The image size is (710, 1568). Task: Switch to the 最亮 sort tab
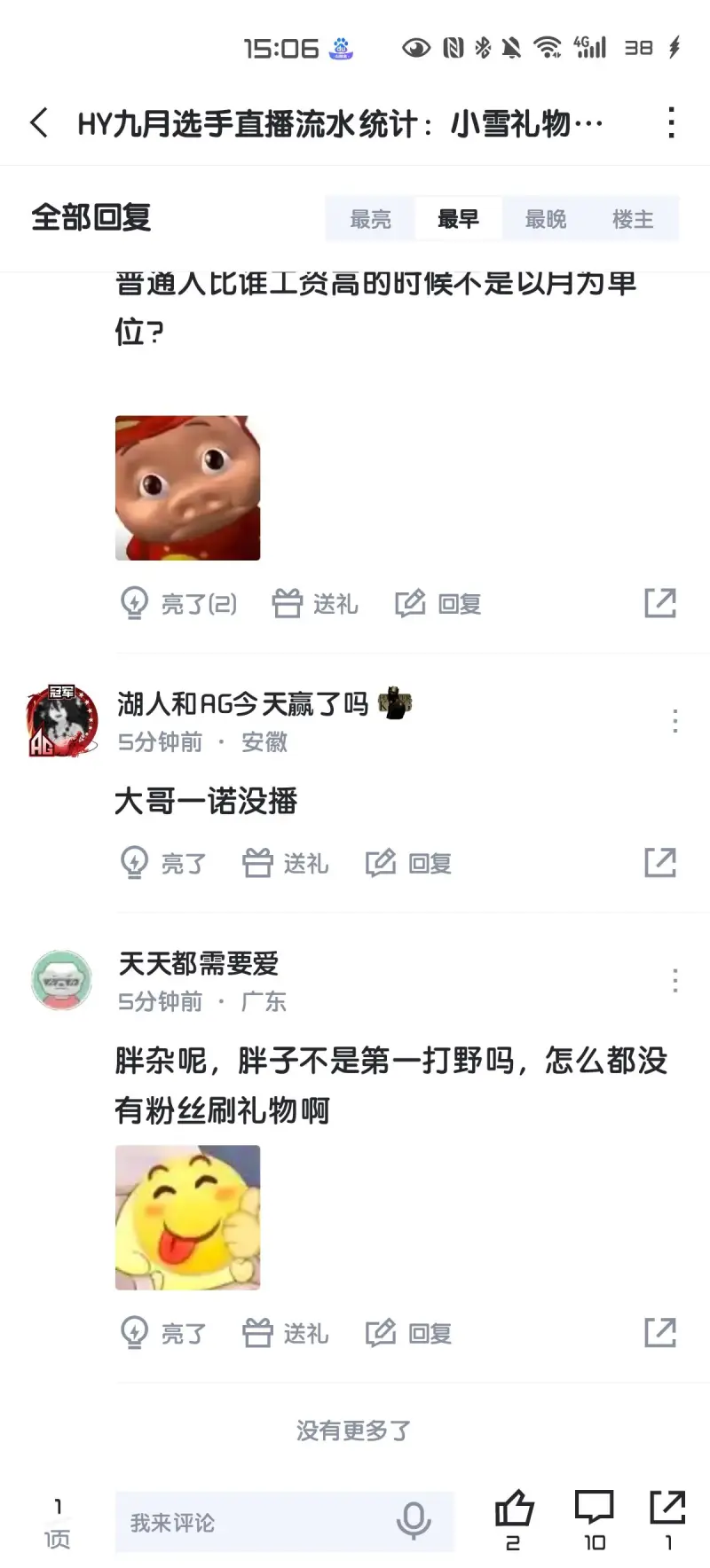[x=370, y=219]
